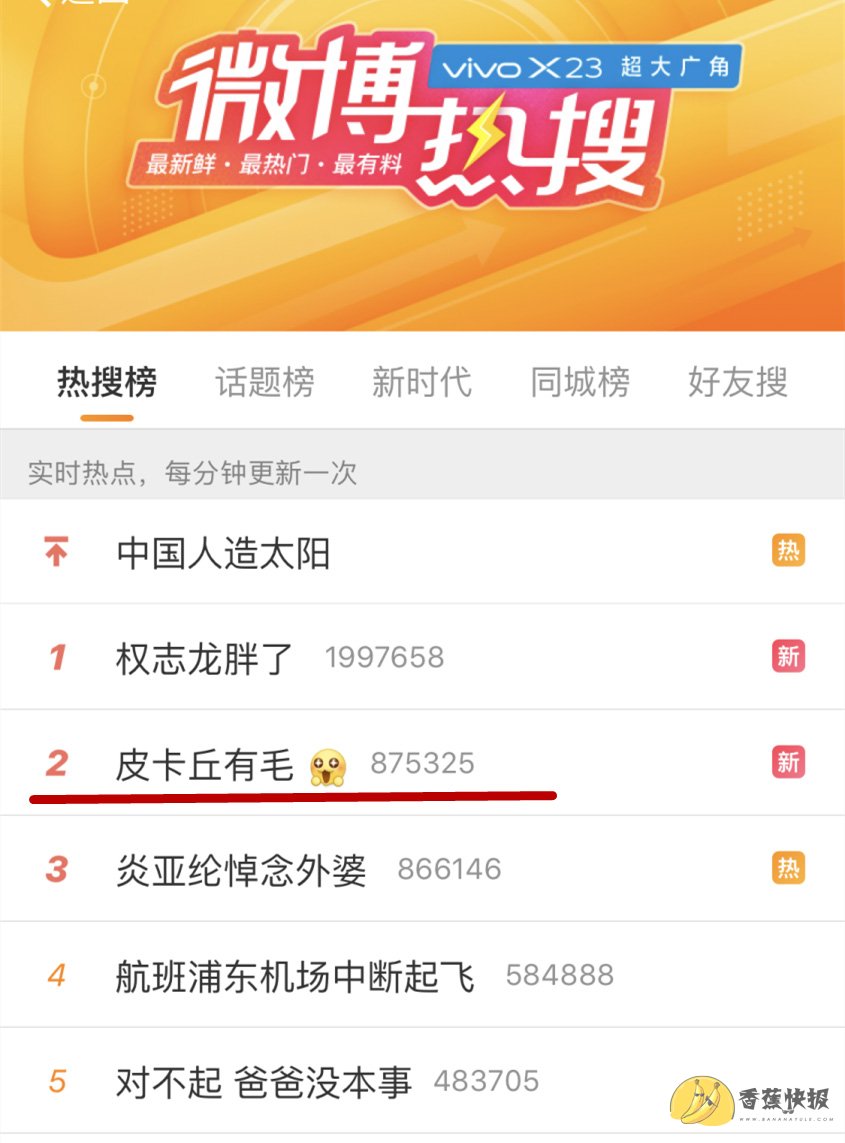Viewport: 845px width, 1143px height.
Task: Open hot search 权志龙胖了
Action: tap(206, 658)
